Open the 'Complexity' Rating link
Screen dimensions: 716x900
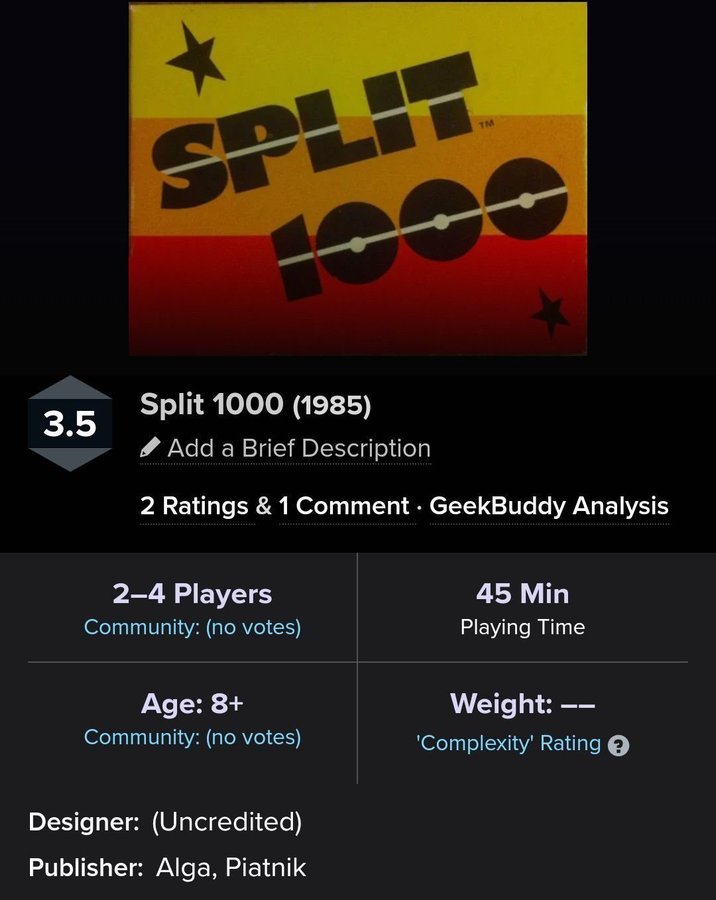click(508, 743)
